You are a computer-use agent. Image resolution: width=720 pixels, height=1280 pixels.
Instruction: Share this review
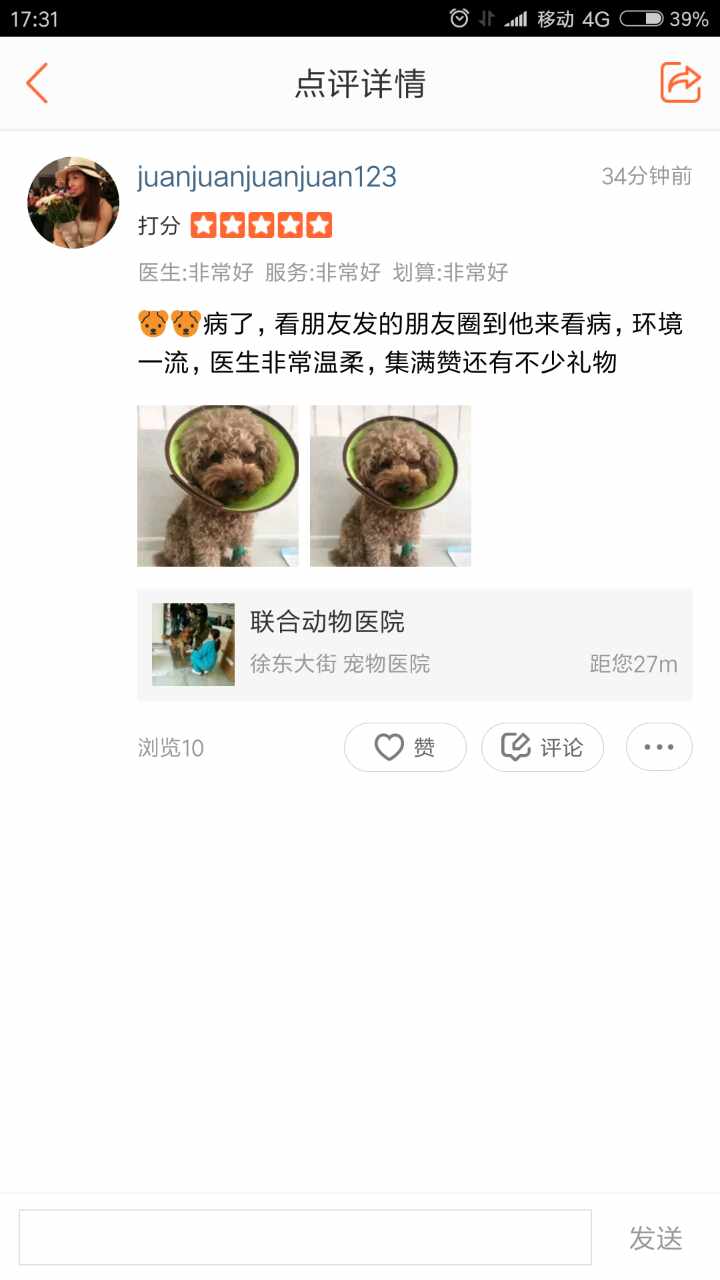pyautogui.click(x=680, y=83)
